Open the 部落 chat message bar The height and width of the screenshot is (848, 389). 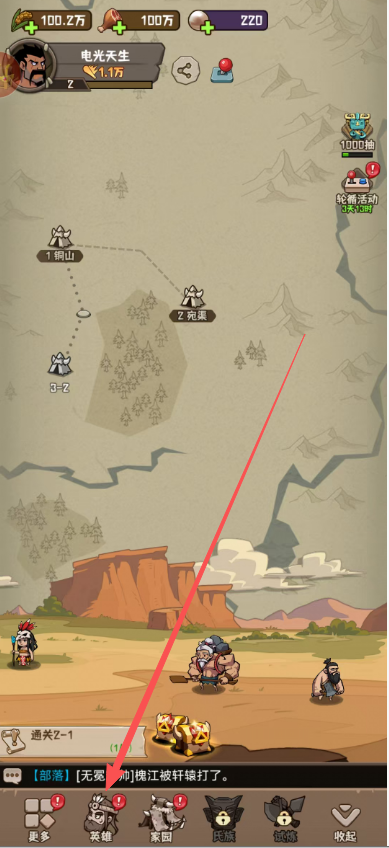(x=194, y=776)
